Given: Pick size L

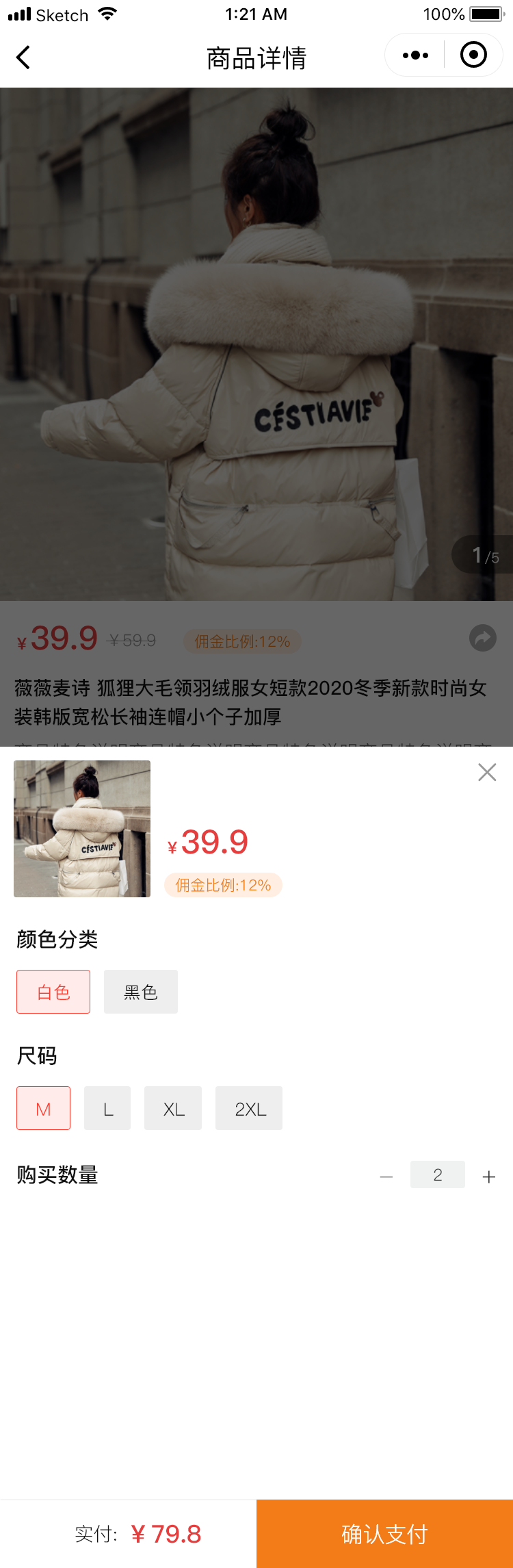Looking at the screenshot, I should 107,1108.
